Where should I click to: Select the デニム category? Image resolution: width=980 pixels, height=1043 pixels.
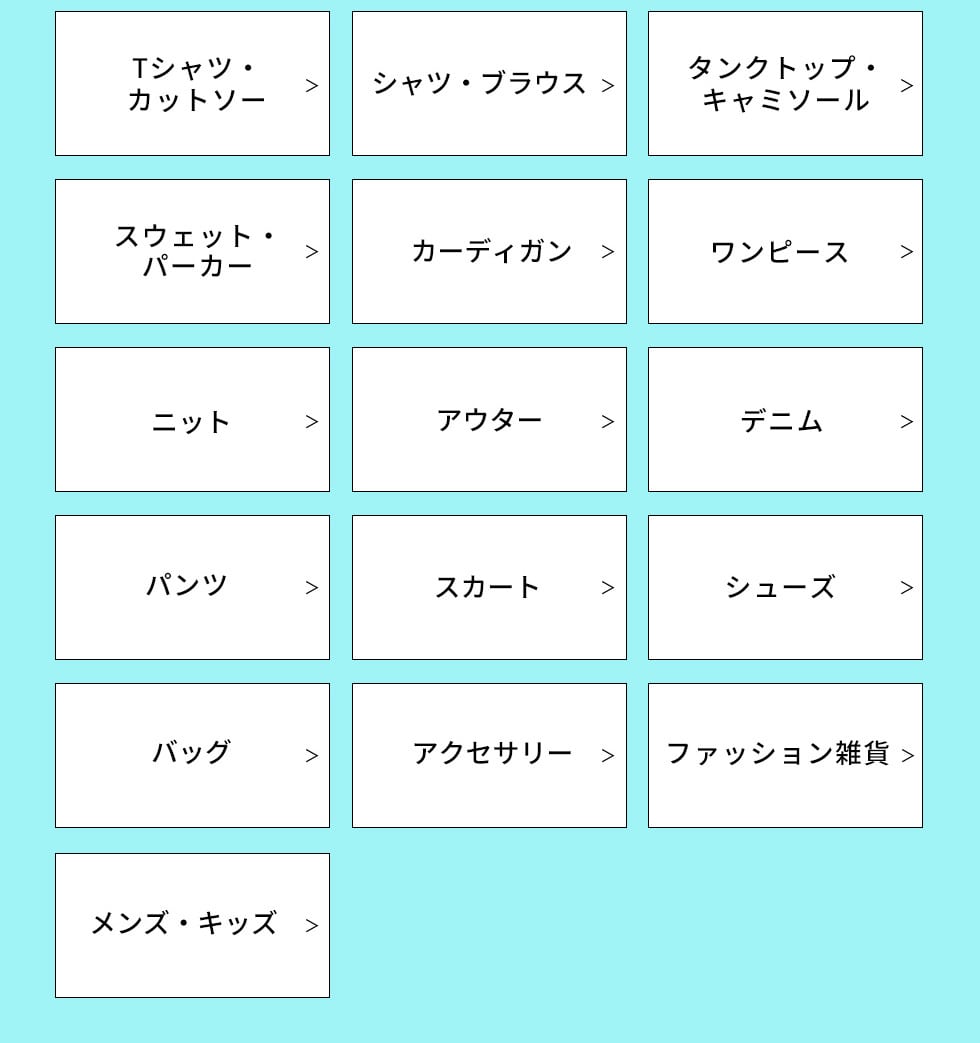tap(785, 420)
